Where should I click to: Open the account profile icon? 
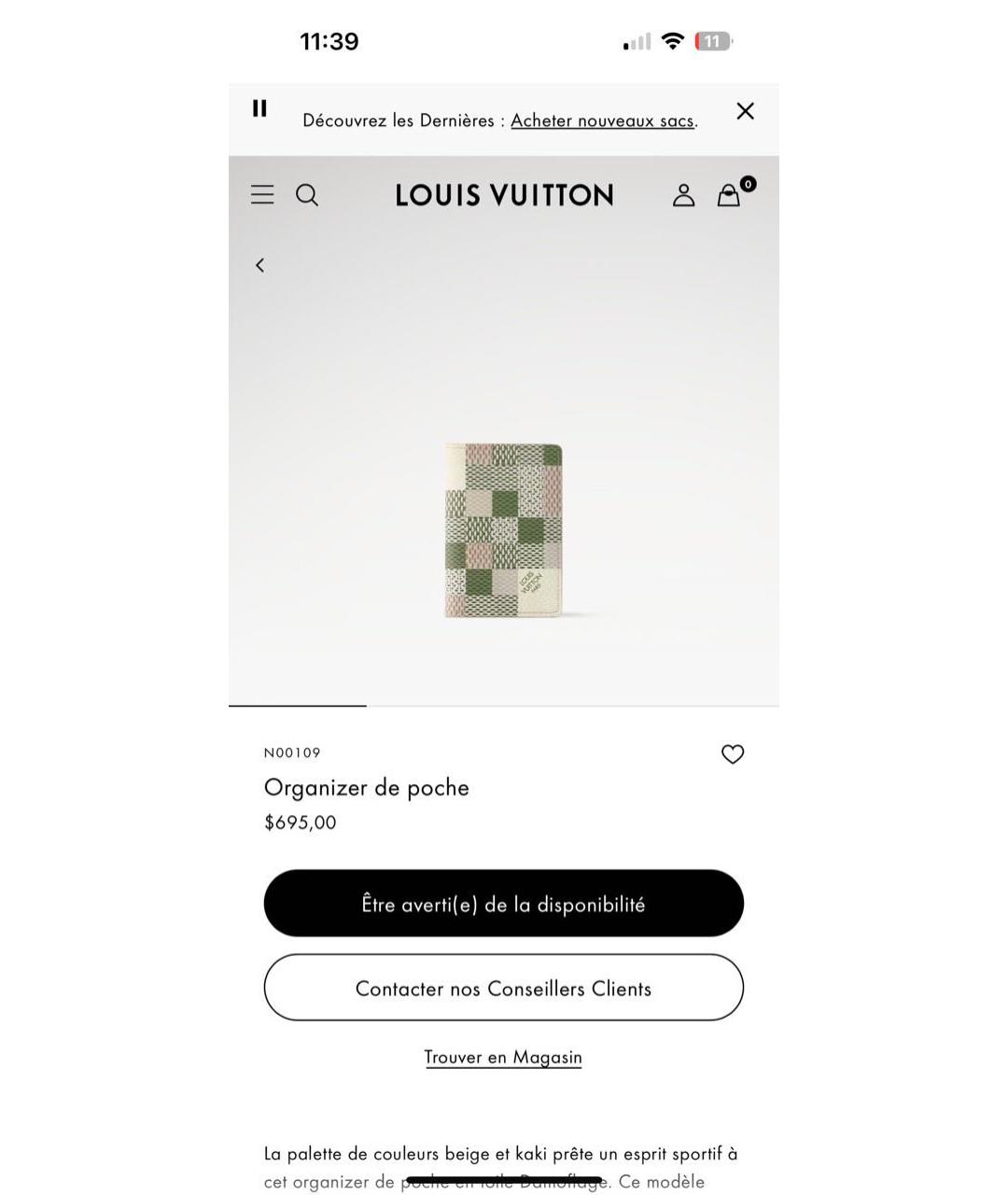[x=684, y=194]
